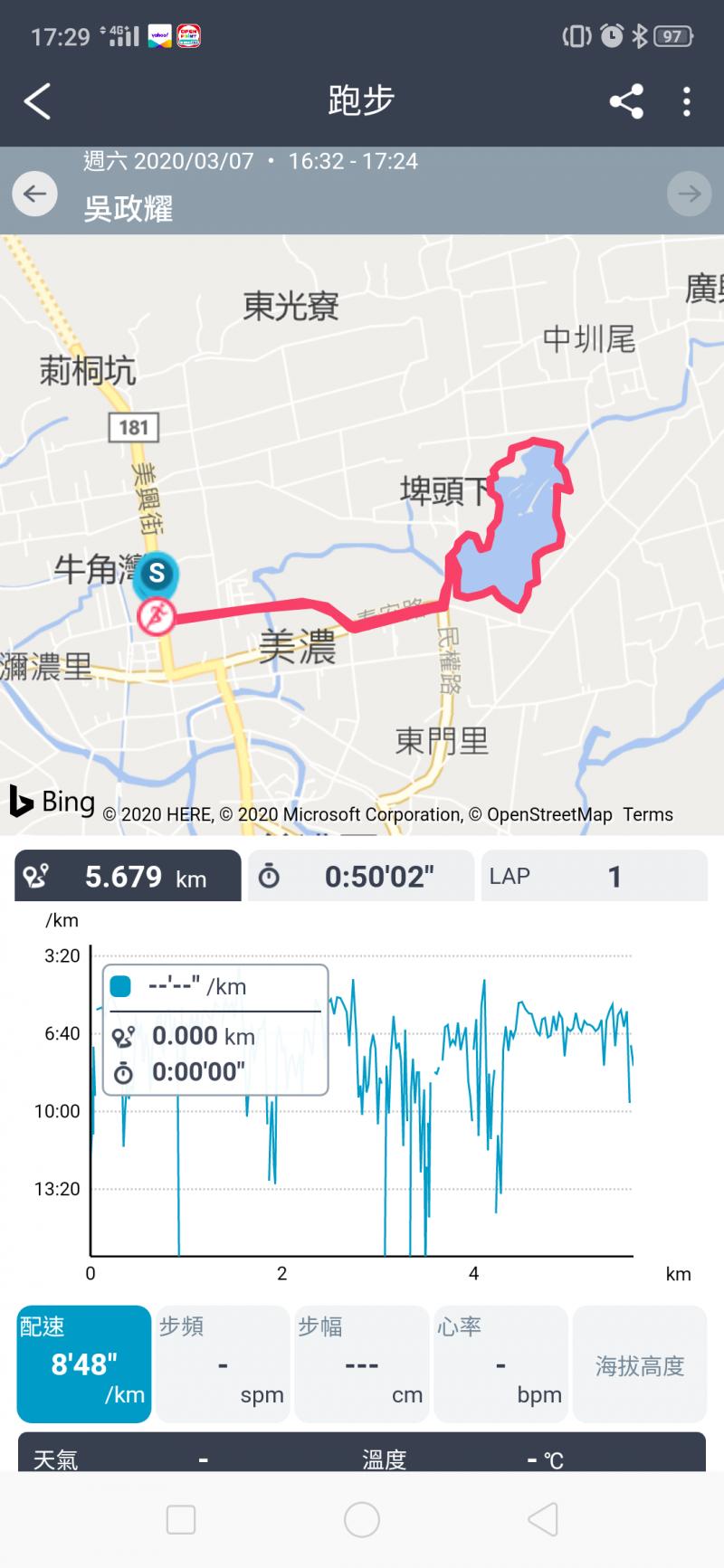The height and width of the screenshot is (1568, 724).
Task: Go to the next activity record
Action: [x=689, y=194]
